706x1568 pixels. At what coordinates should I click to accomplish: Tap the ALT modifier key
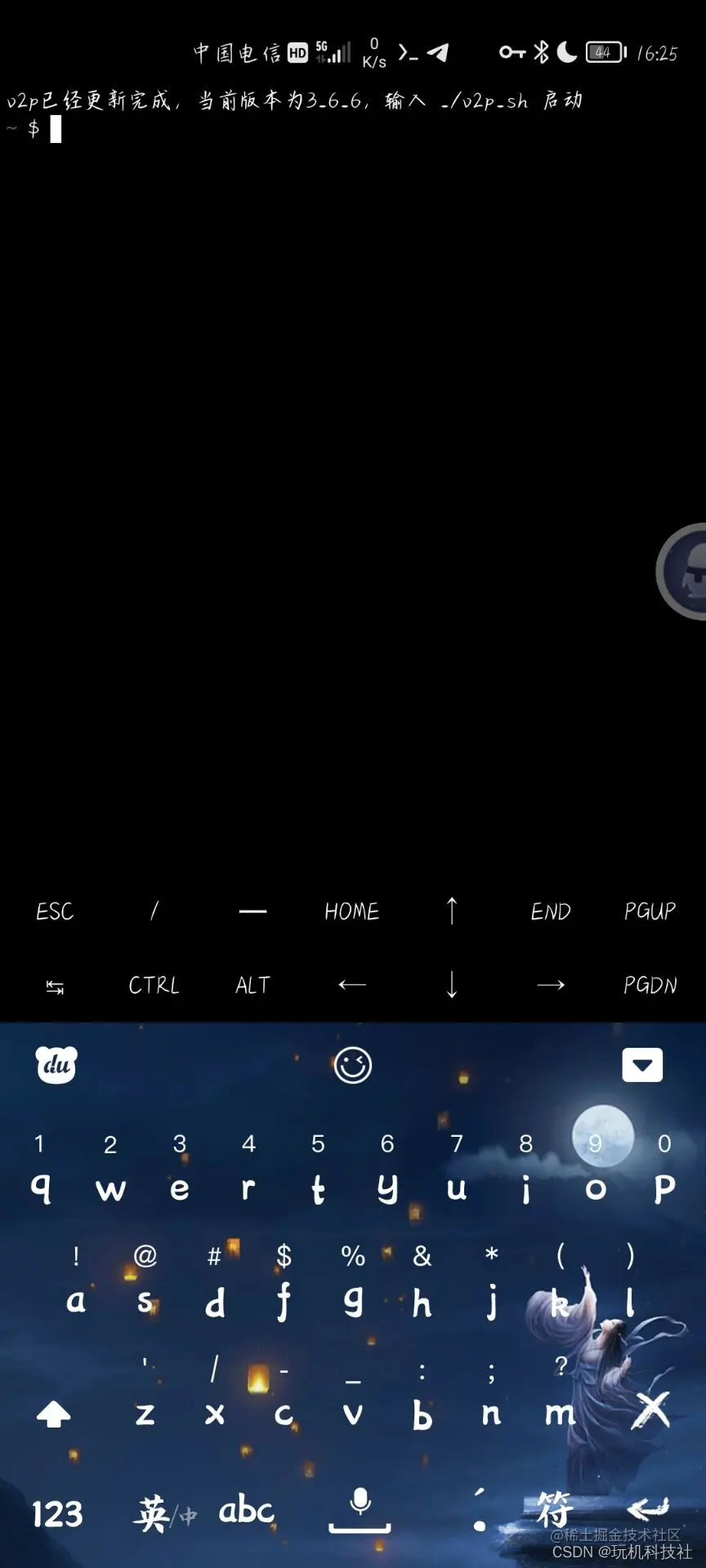[x=252, y=985]
